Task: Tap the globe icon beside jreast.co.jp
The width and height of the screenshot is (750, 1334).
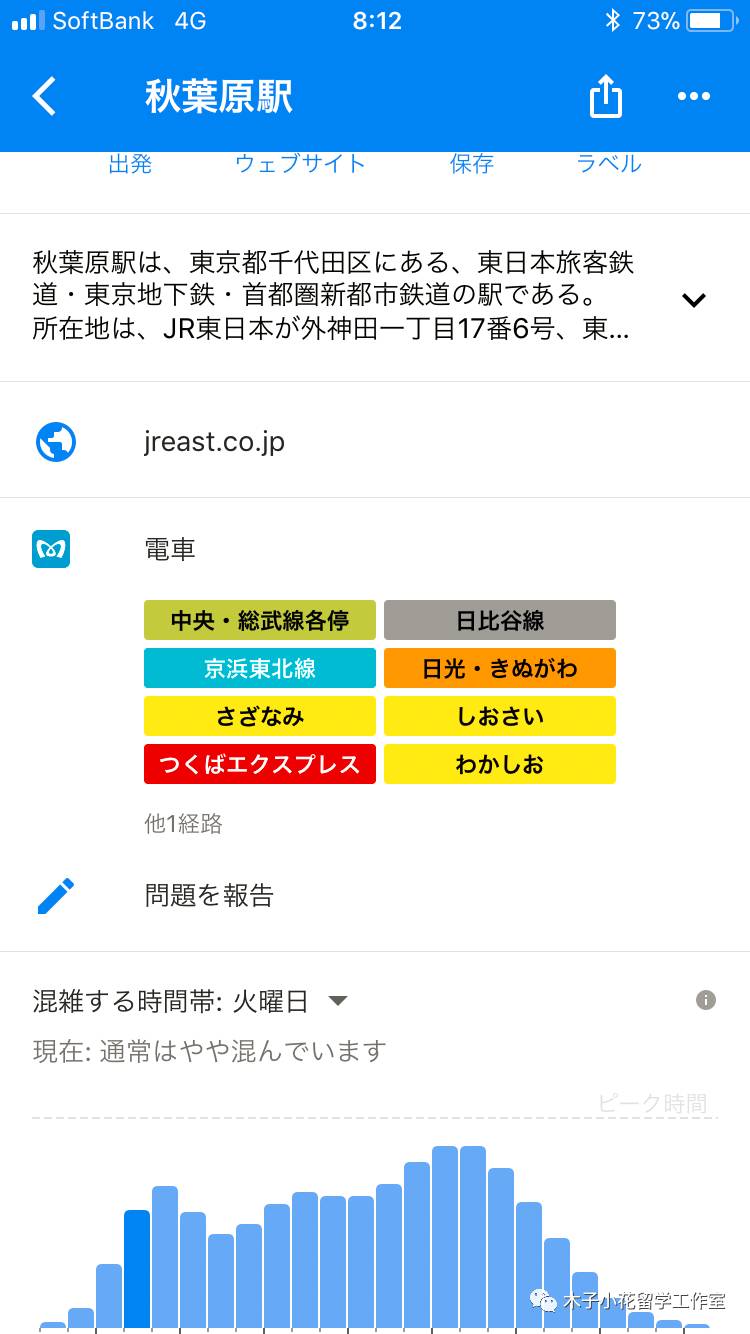Action: (55, 441)
